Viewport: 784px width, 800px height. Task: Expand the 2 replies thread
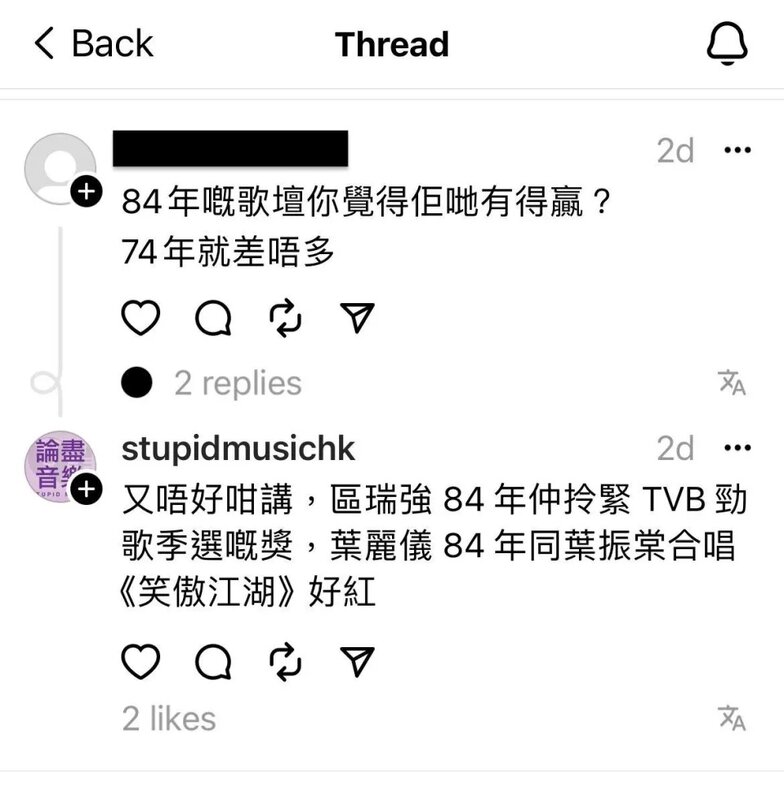(238, 382)
